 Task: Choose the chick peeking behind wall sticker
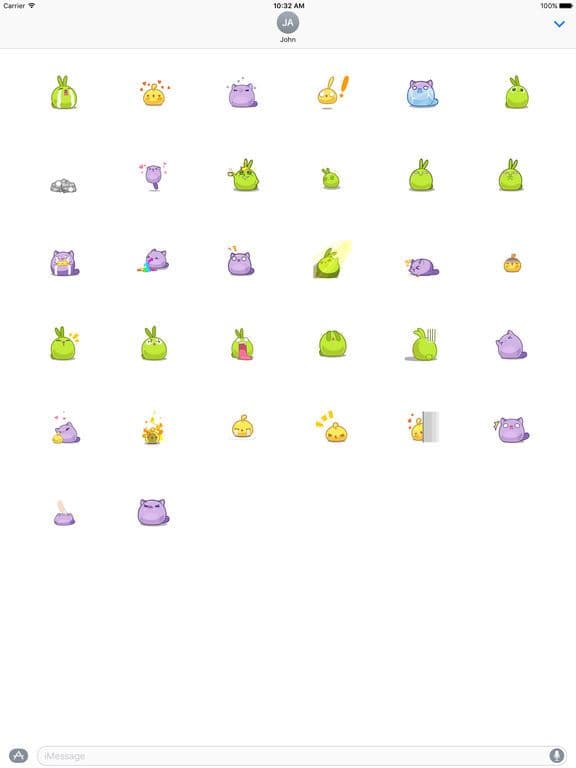click(x=423, y=427)
